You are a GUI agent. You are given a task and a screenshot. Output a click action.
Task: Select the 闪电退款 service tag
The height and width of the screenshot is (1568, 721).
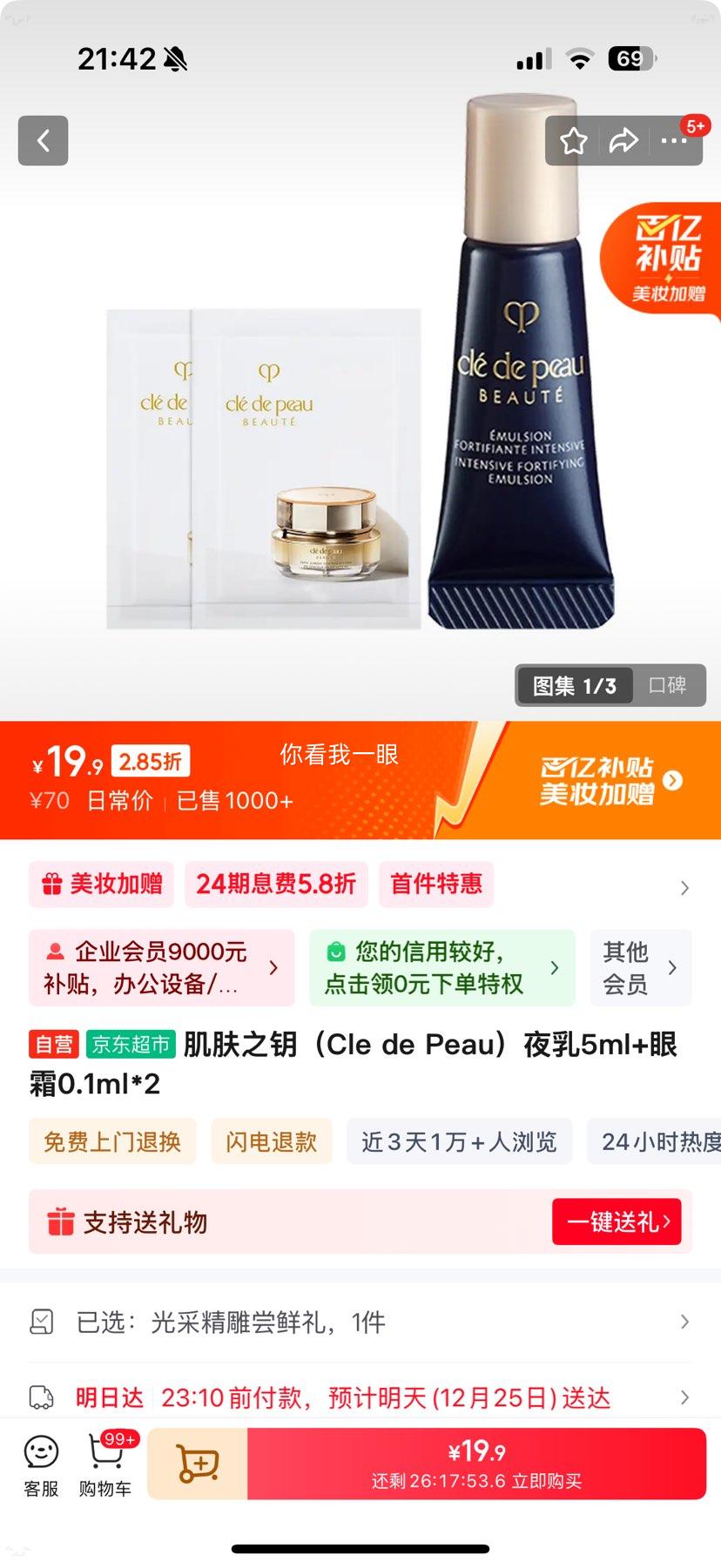coord(271,1141)
